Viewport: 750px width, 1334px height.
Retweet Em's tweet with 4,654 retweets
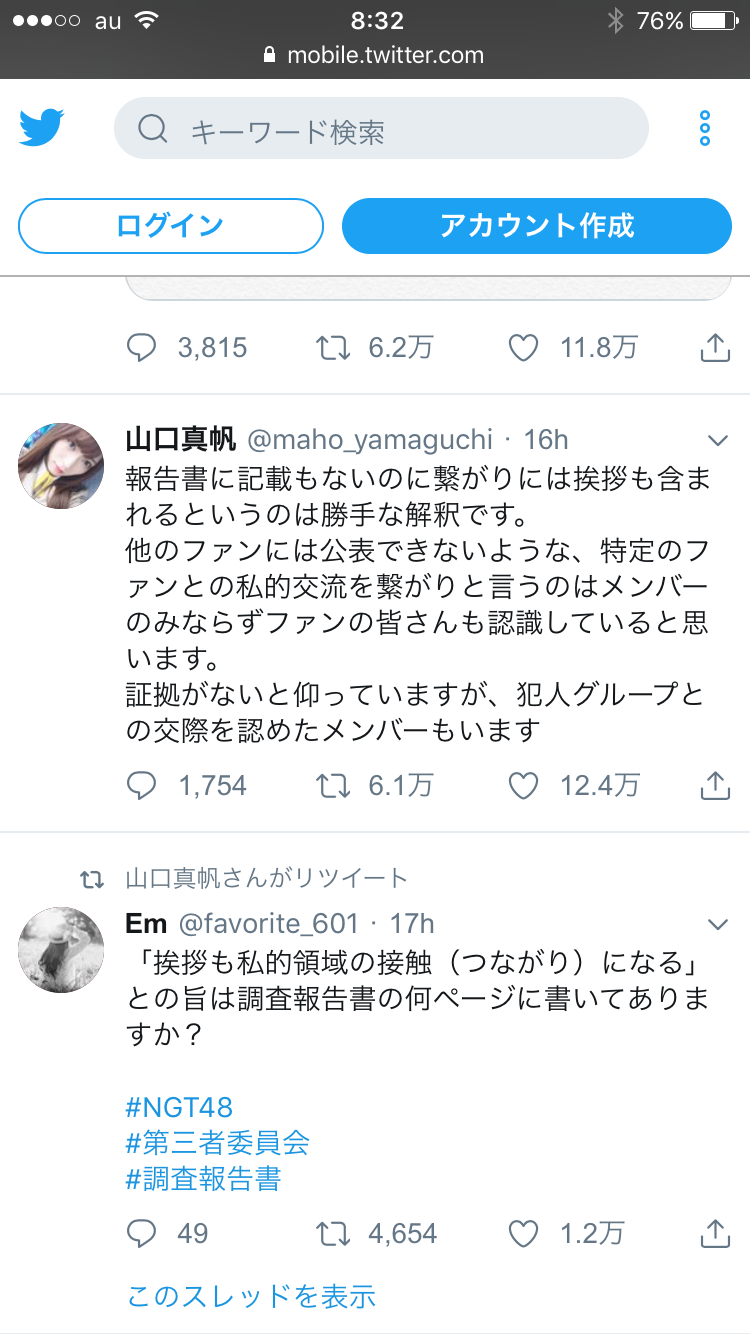point(332,1234)
